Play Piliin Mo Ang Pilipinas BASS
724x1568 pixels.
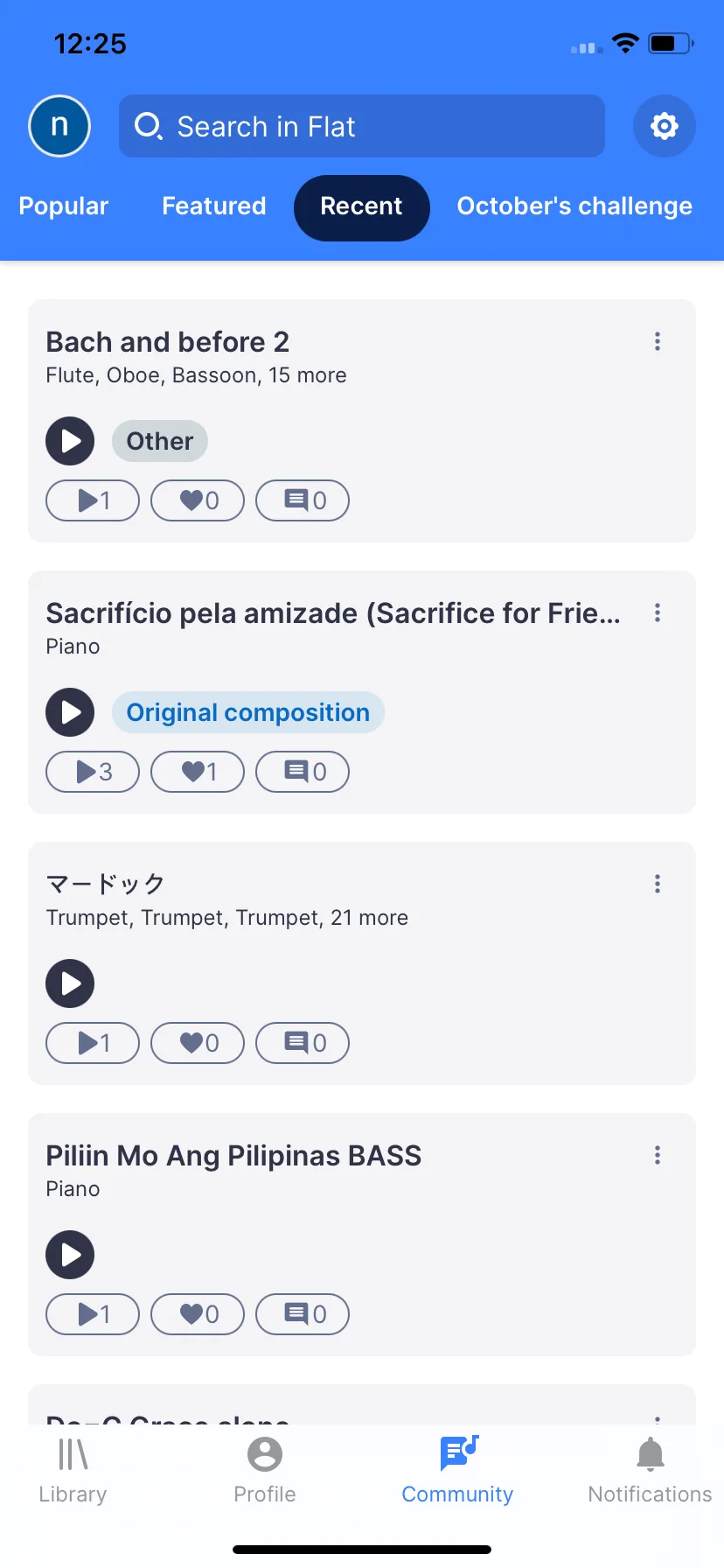pos(70,1255)
